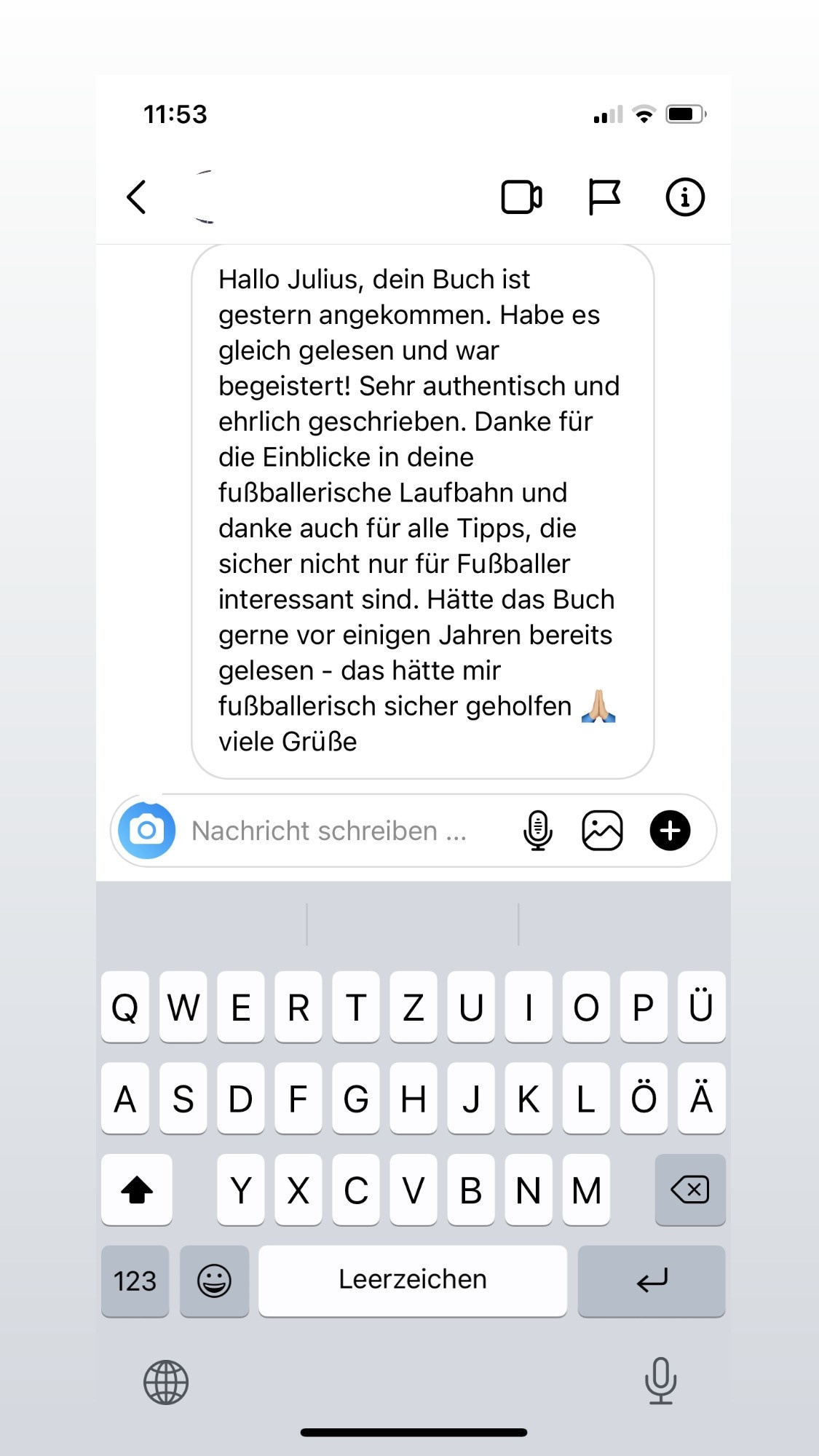Screen dimensions: 819x1456
Task: Choose an image from the gallery
Action: pos(602,831)
